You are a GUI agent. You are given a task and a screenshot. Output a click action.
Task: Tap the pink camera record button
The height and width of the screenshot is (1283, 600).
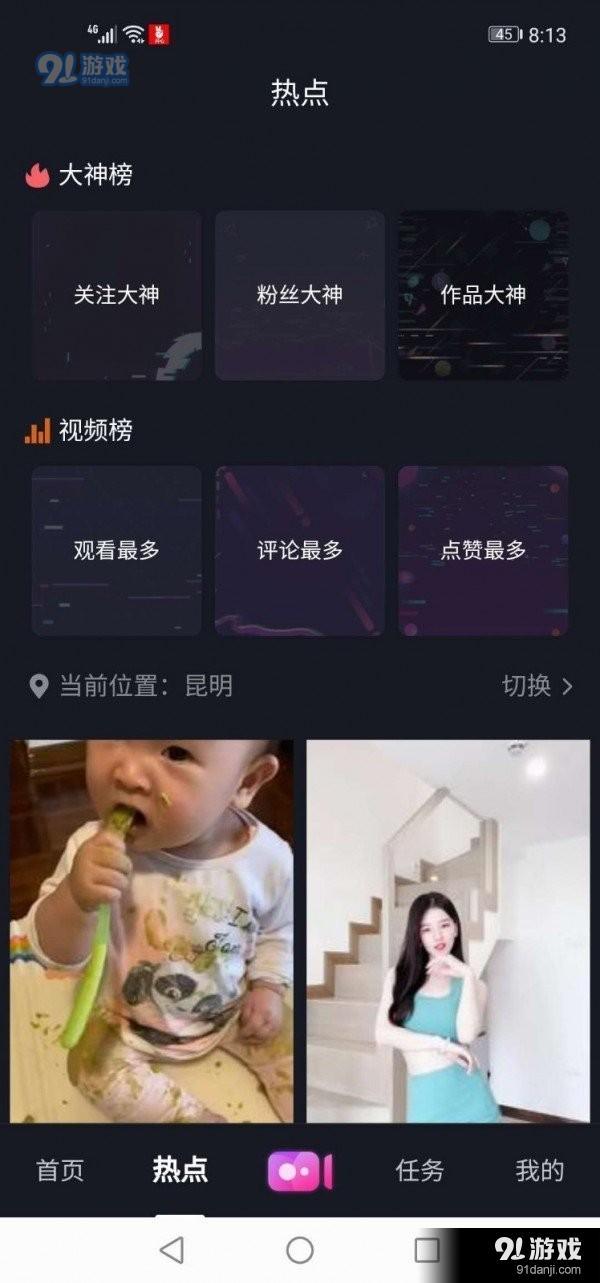click(300, 1171)
